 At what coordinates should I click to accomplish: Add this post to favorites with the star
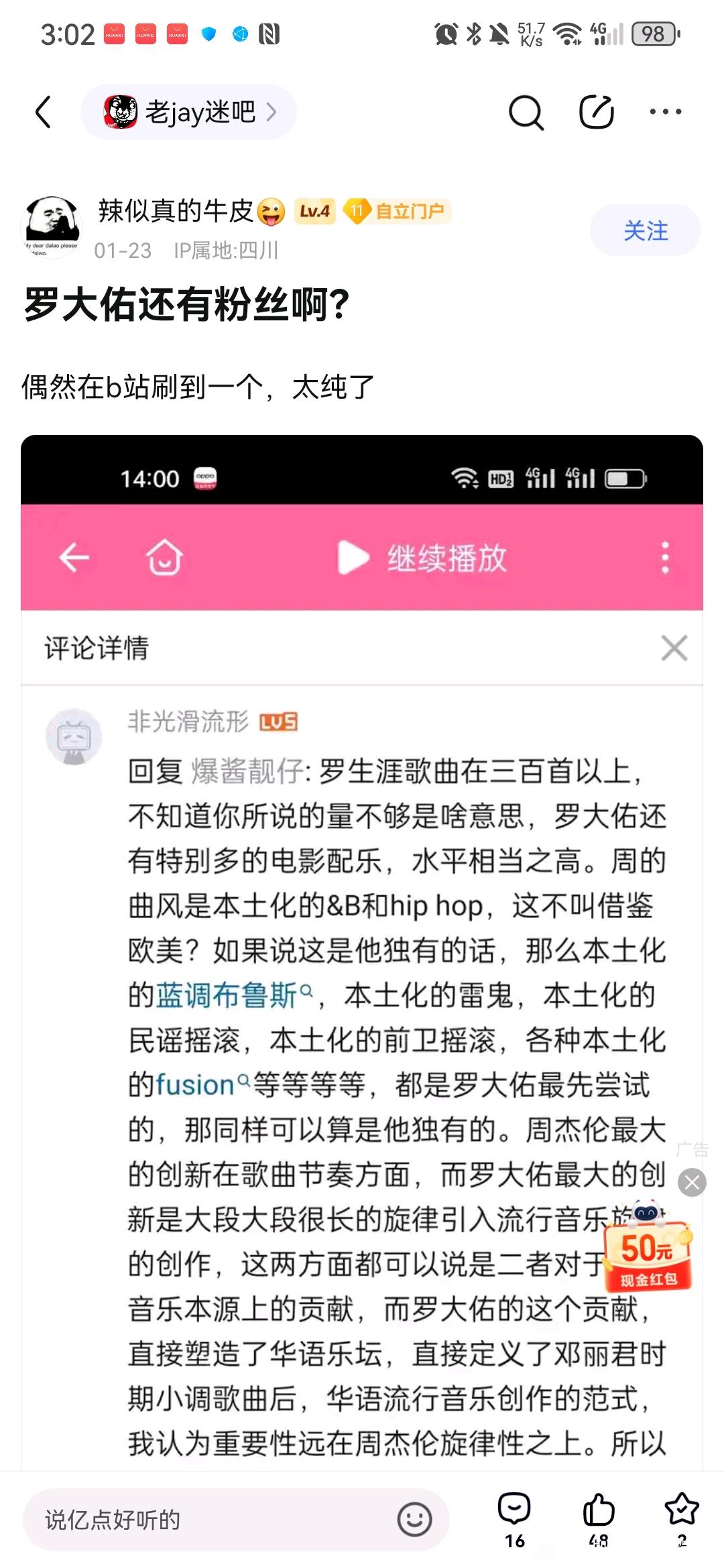[682, 1518]
